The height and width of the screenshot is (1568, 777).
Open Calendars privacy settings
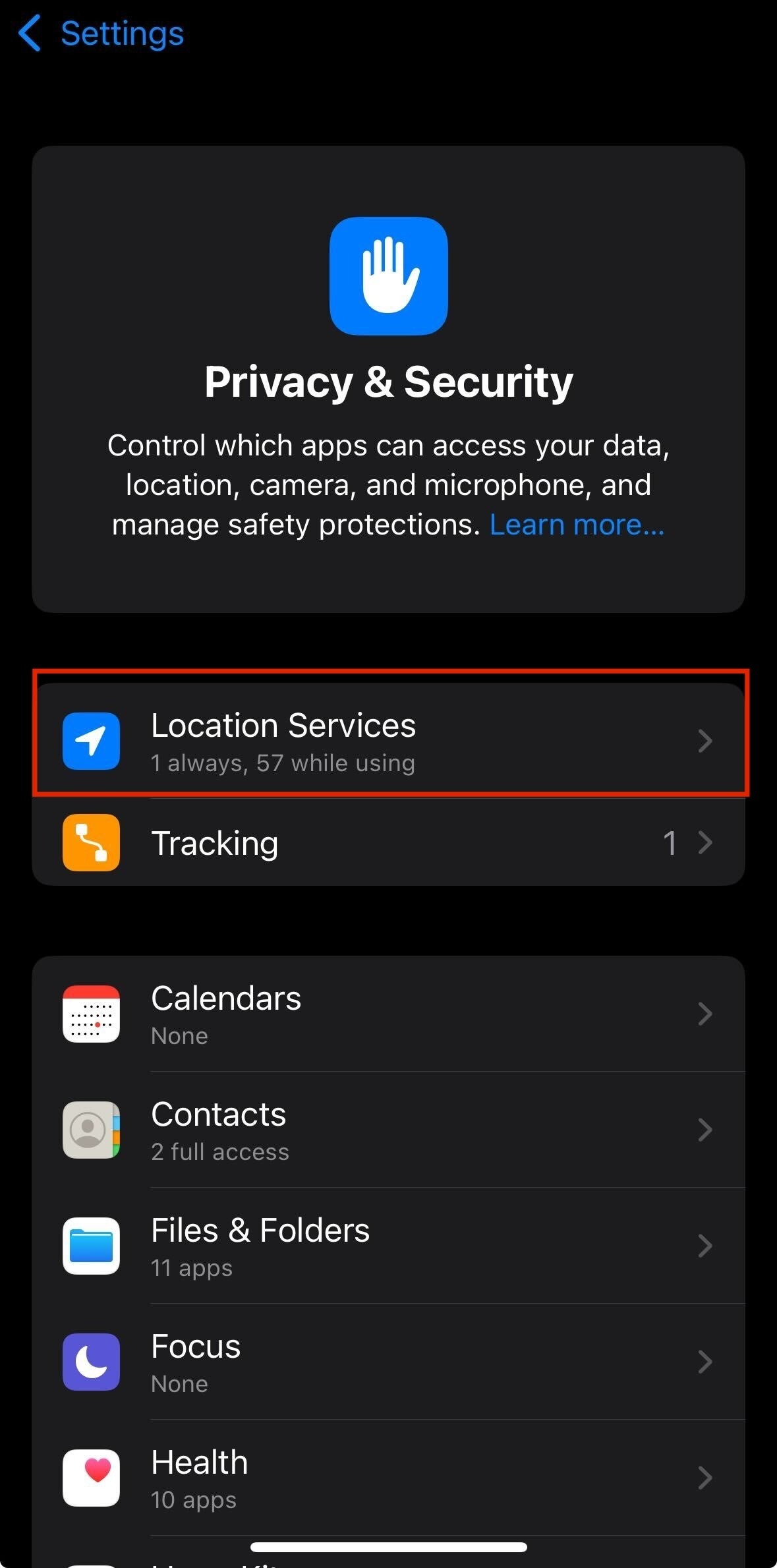tap(389, 1014)
